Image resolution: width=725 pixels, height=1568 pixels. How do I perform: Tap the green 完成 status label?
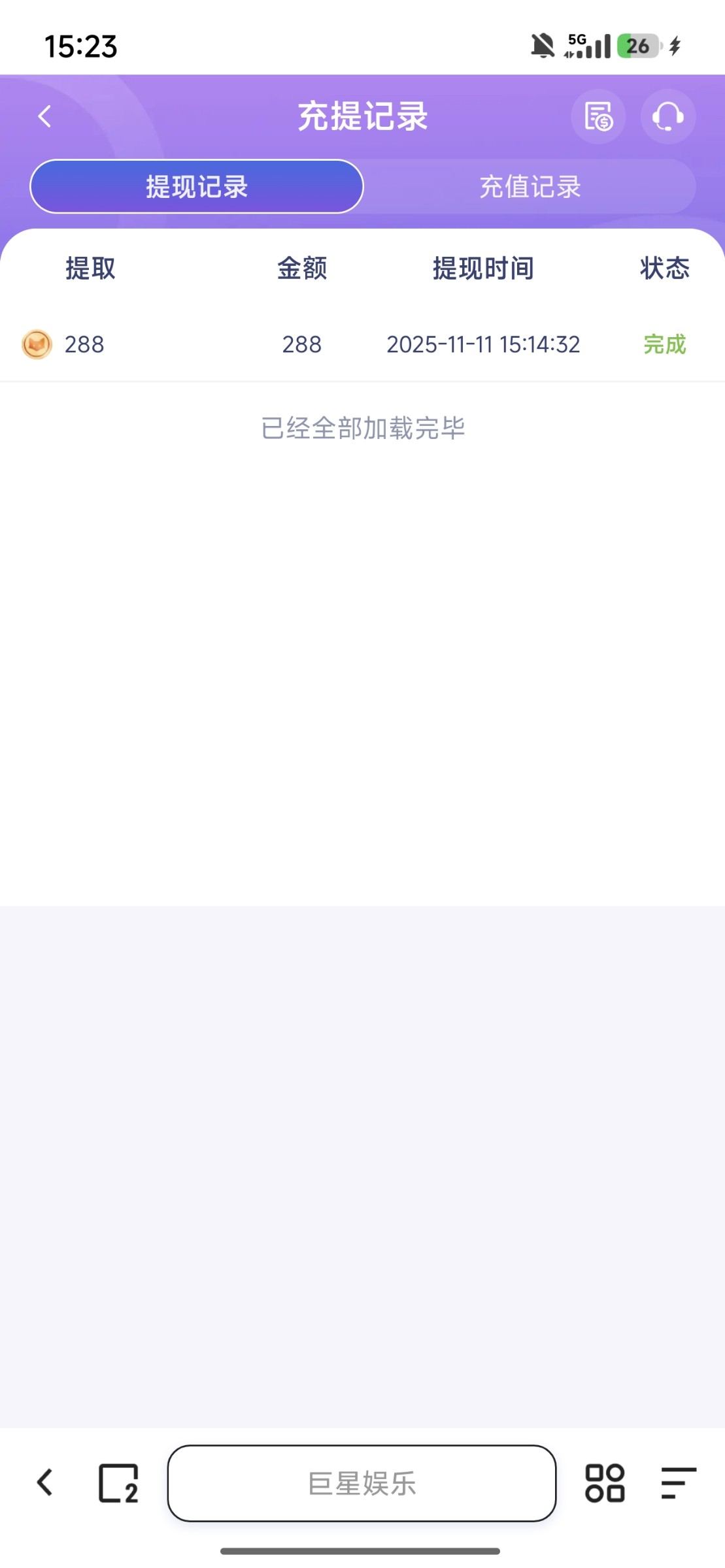point(664,344)
